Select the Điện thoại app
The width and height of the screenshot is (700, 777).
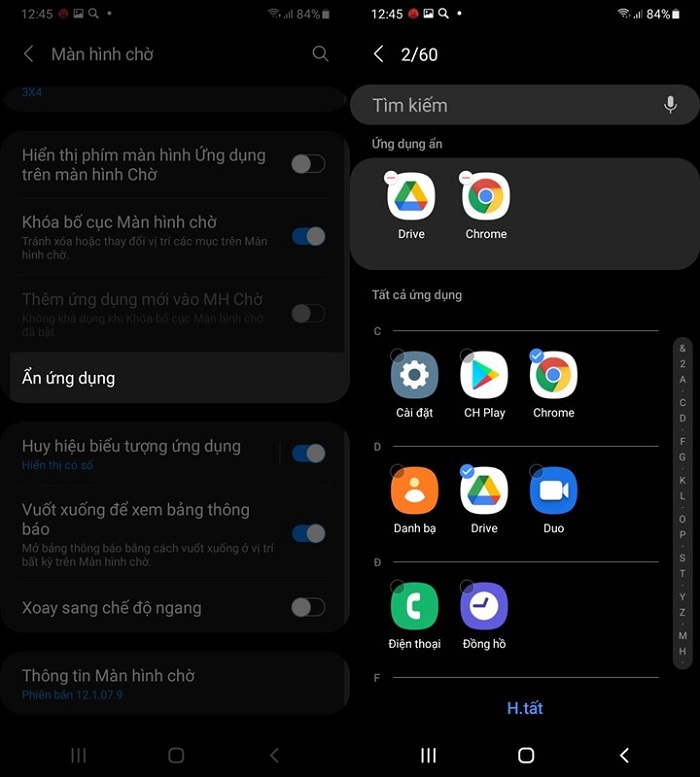pos(414,607)
